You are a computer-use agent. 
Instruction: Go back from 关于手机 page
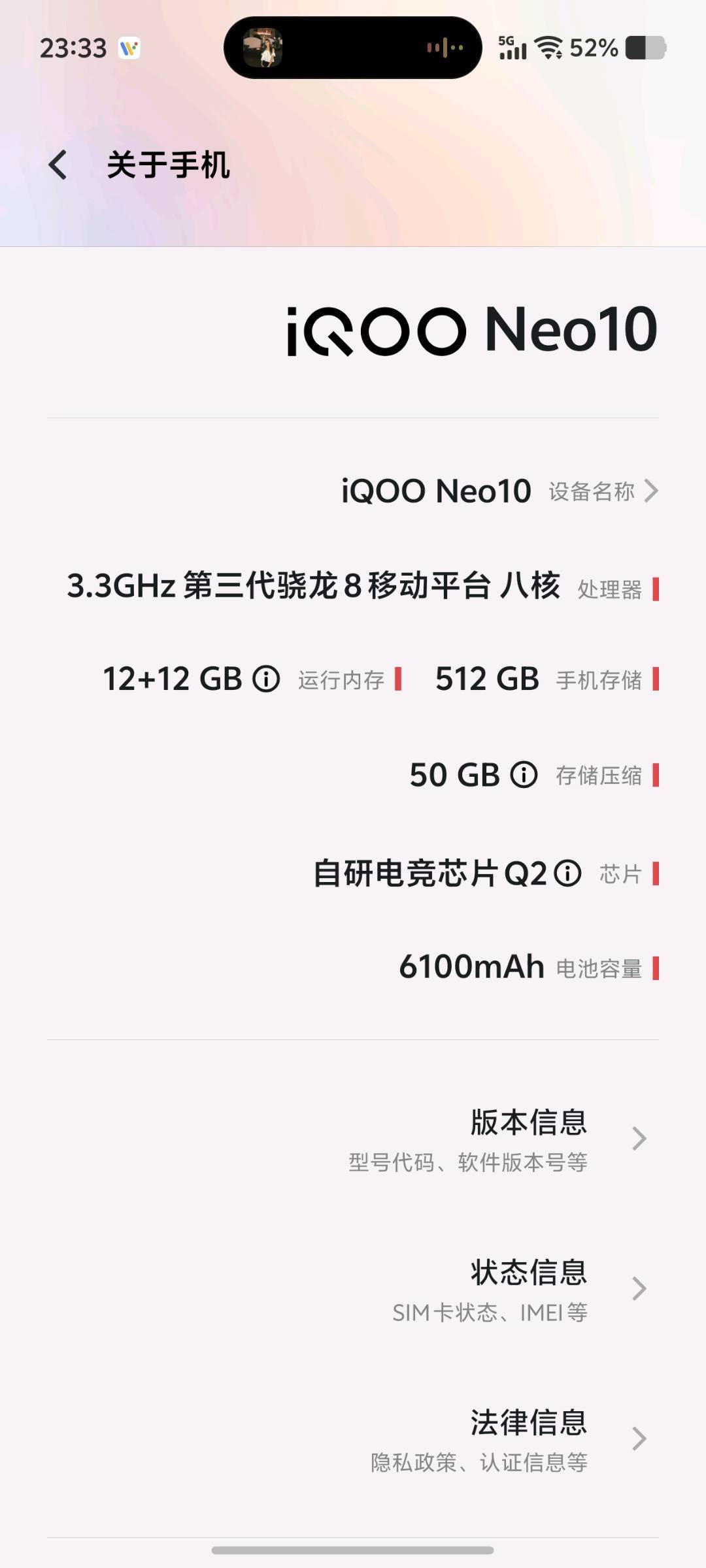[58, 165]
